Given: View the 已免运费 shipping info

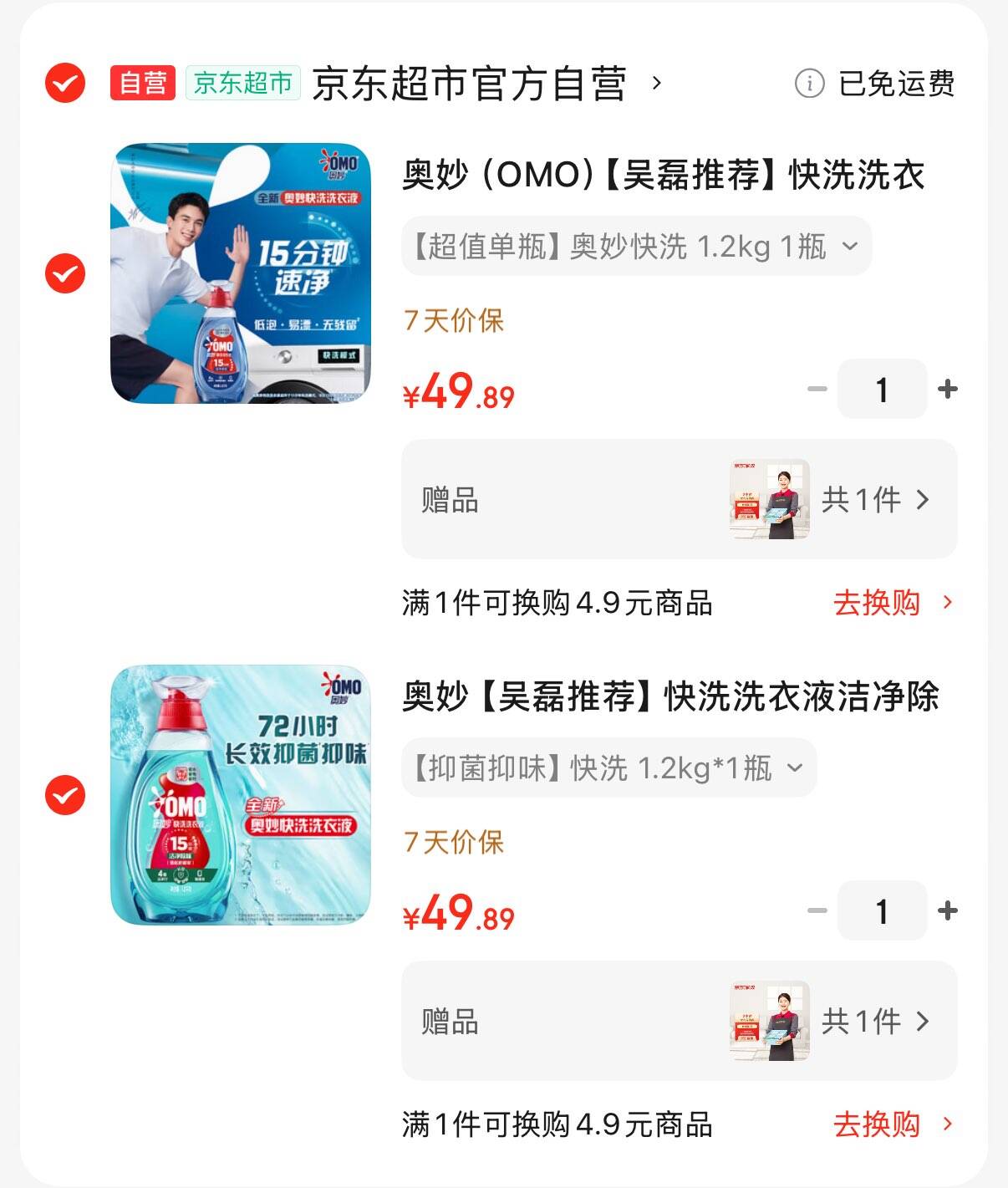Looking at the screenshot, I should (x=876, y=84).
